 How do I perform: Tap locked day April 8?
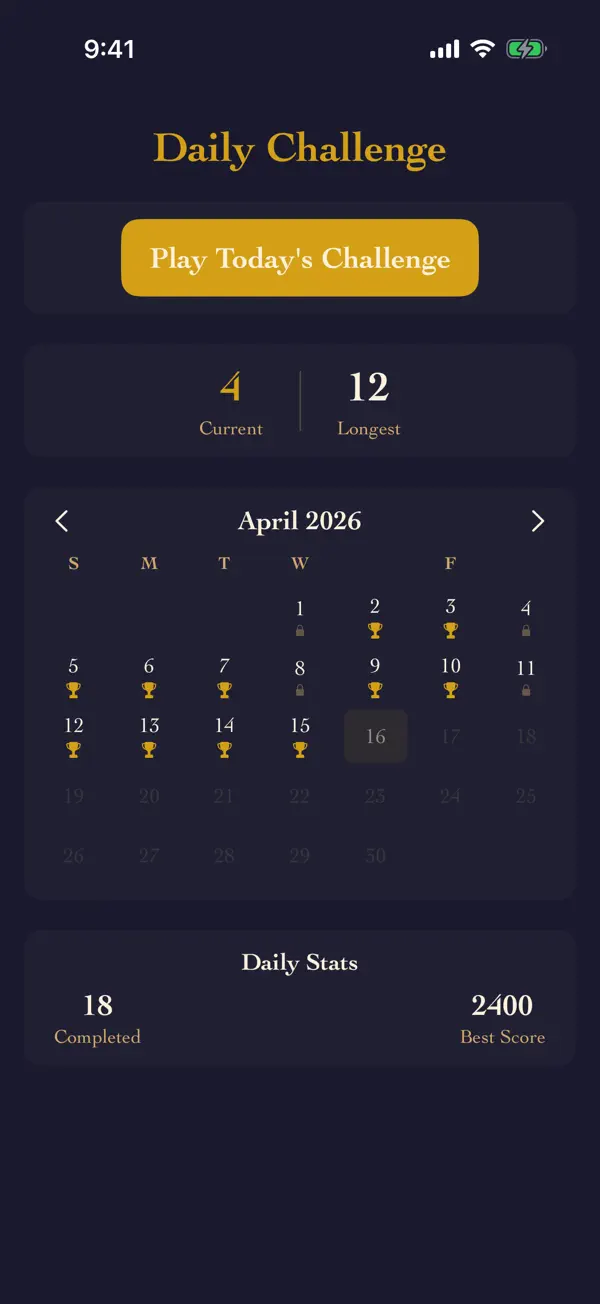pos(300,677)
